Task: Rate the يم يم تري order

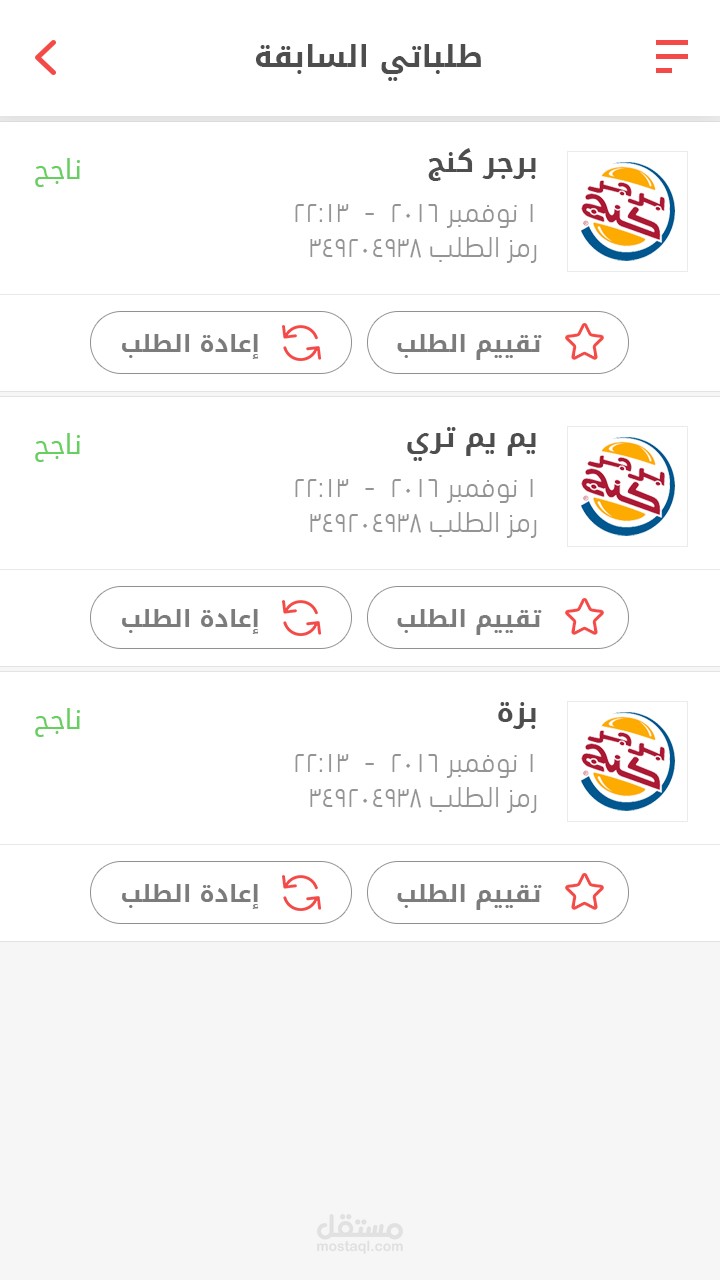Action: (497, 618)
